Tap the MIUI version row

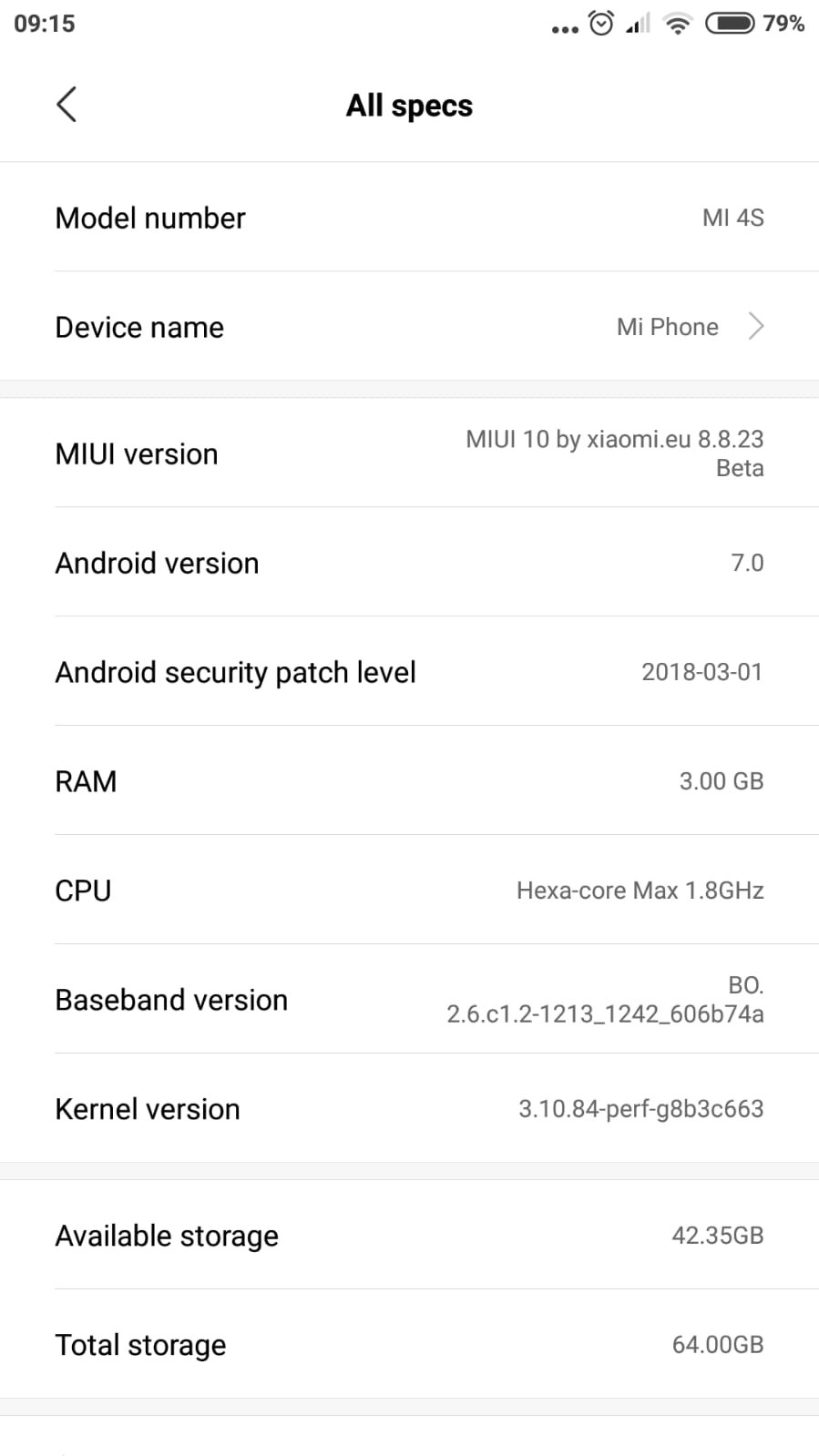pyautogui.click(x=409, y=453)
